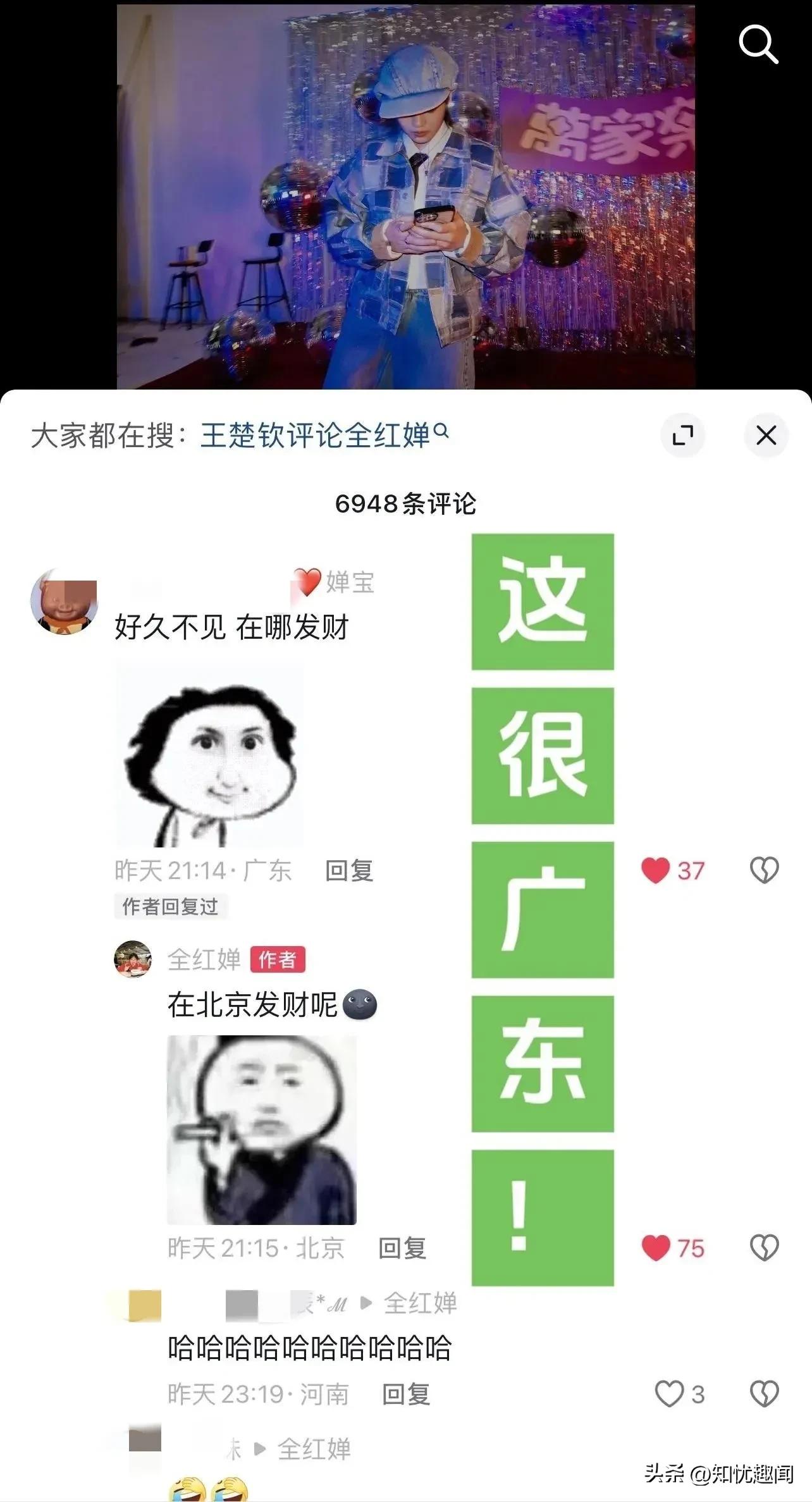Like 全红婵's reply 在北京发财呢

[656, 1248]
